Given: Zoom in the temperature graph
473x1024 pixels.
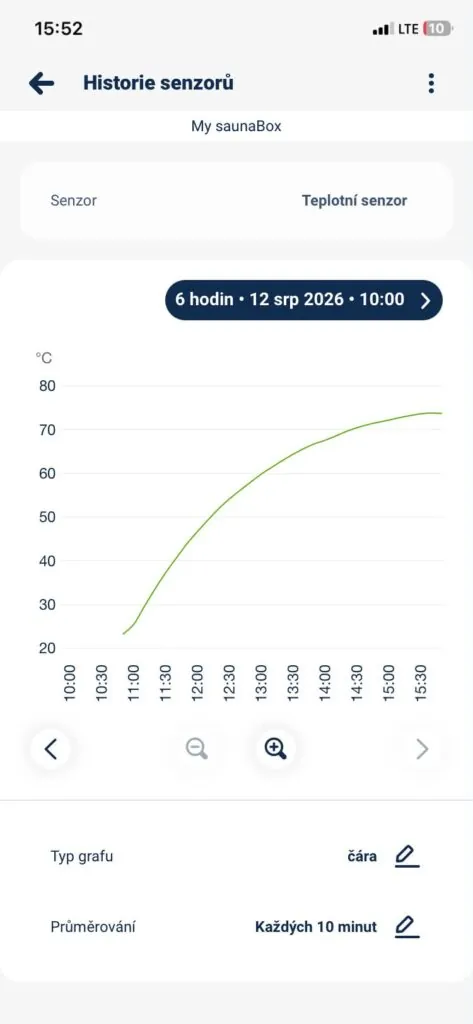Looking at the screenshot, I should pyautogui.click(x=276, y=748).
